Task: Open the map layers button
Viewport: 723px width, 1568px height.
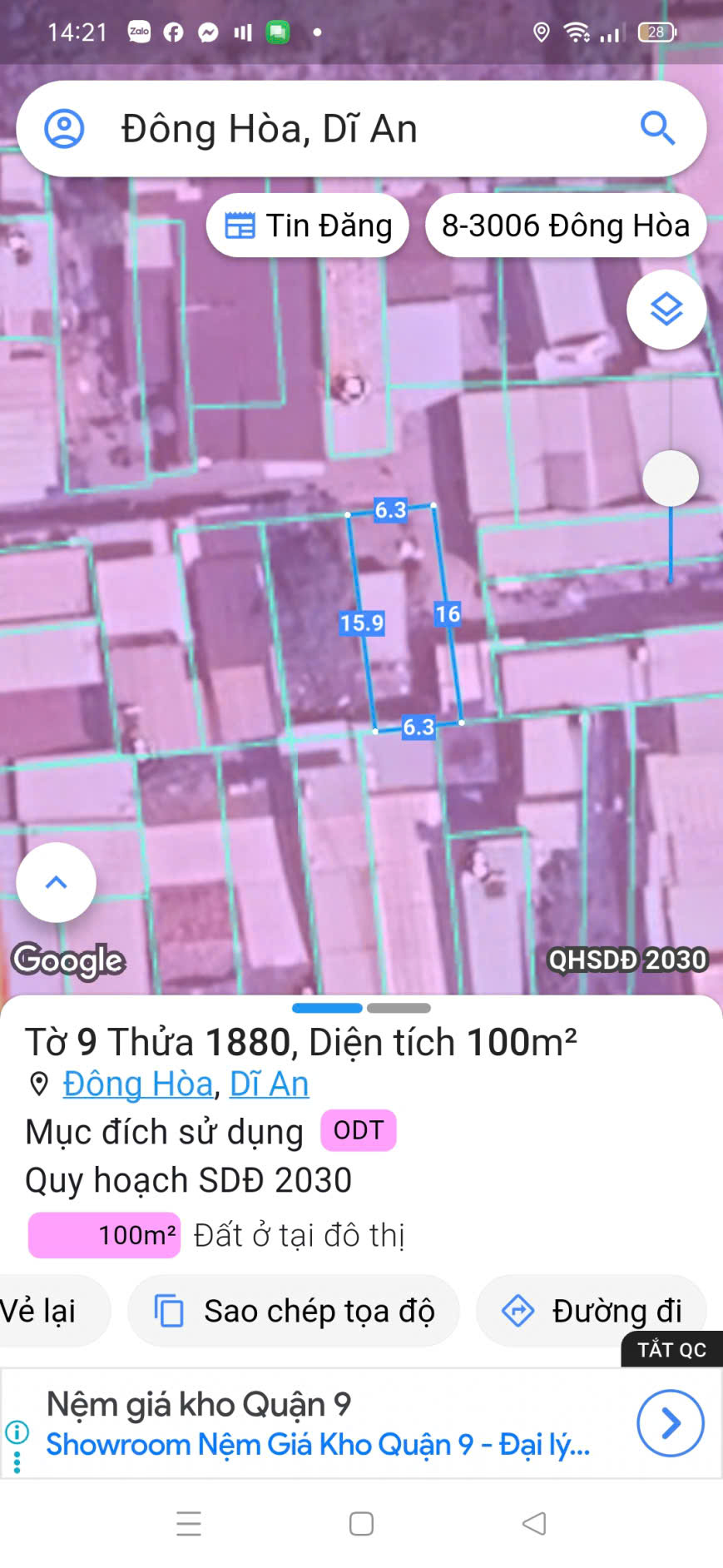Action: [666, 310]
